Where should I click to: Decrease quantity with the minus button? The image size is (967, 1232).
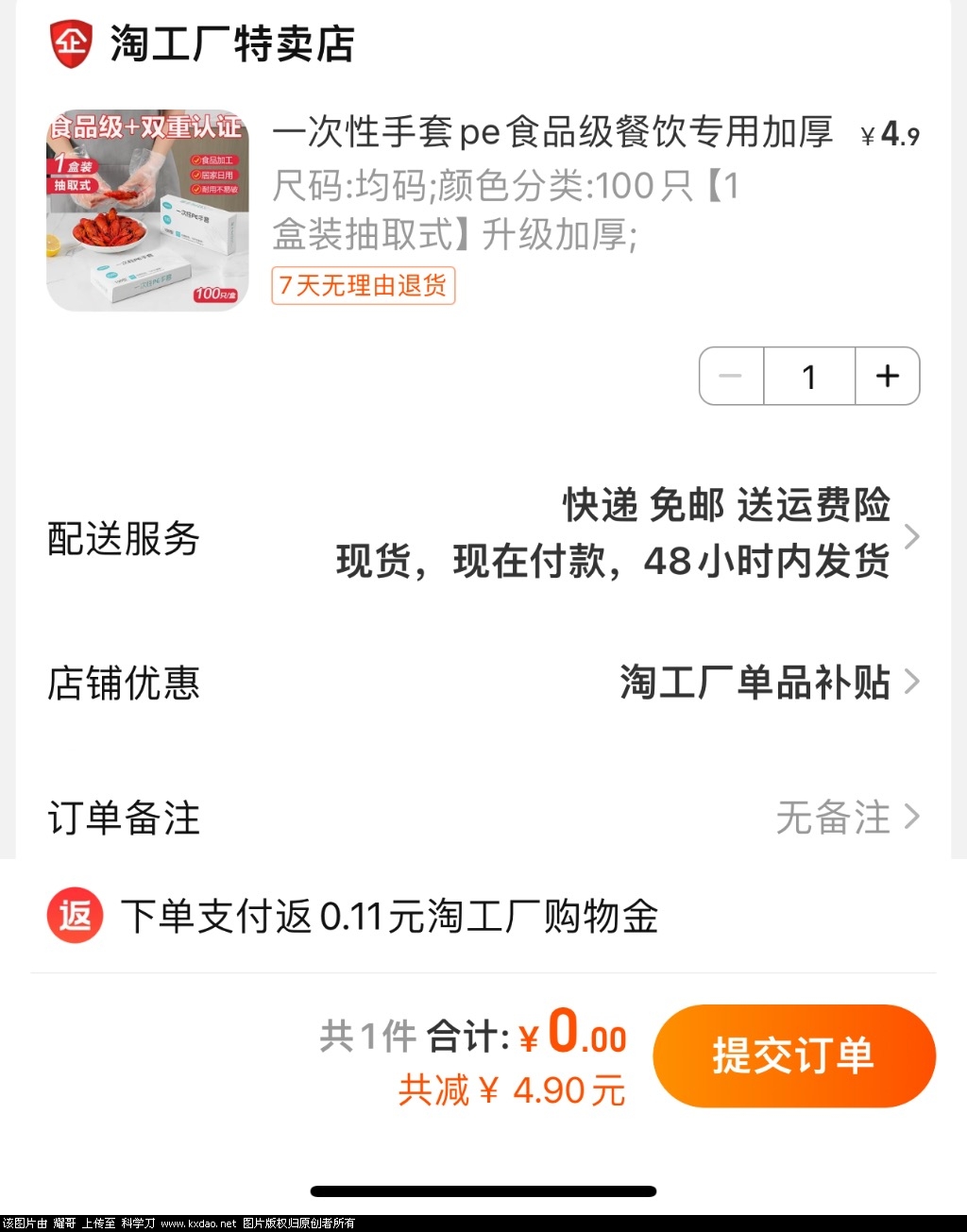coord(731,377)
